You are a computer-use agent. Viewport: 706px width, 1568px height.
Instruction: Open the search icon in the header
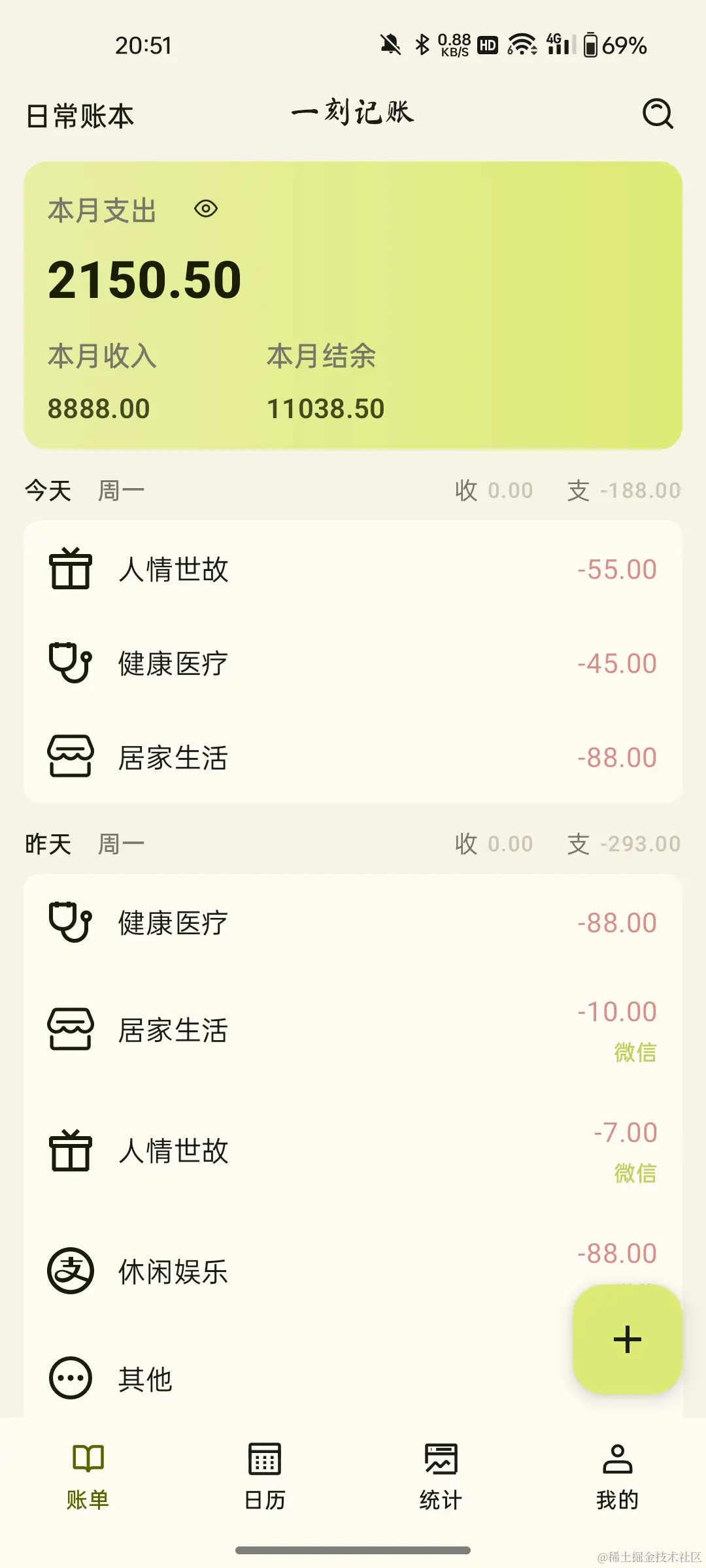(657, 114)
